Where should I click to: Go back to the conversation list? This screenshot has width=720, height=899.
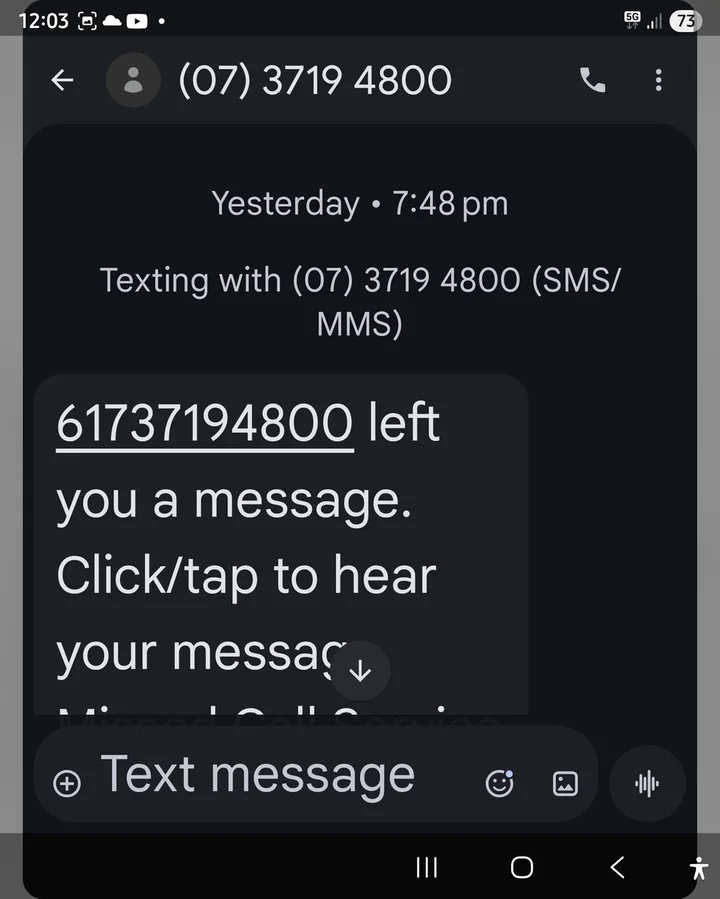(62, 81)
